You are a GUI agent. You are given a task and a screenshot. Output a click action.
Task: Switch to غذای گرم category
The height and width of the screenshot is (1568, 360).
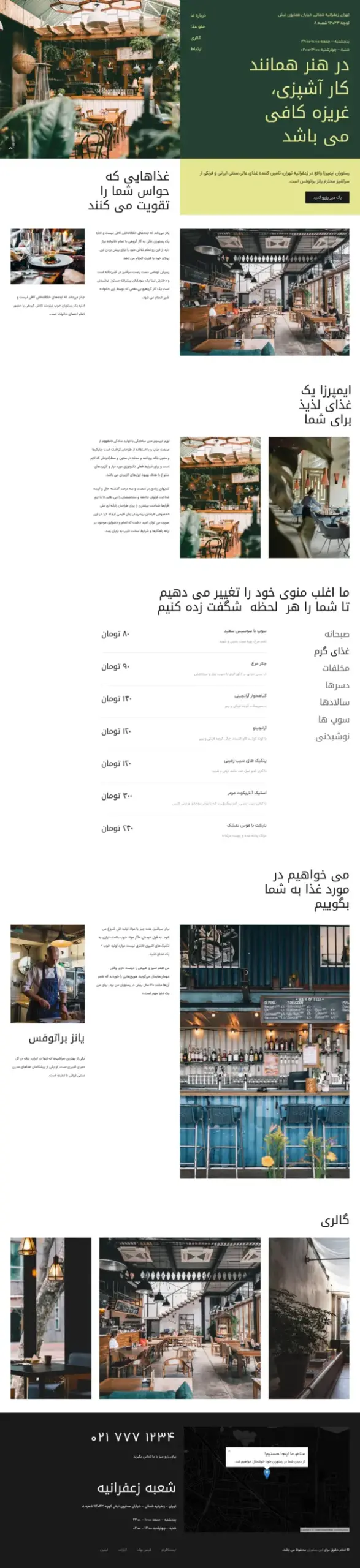tap(332, 651)
